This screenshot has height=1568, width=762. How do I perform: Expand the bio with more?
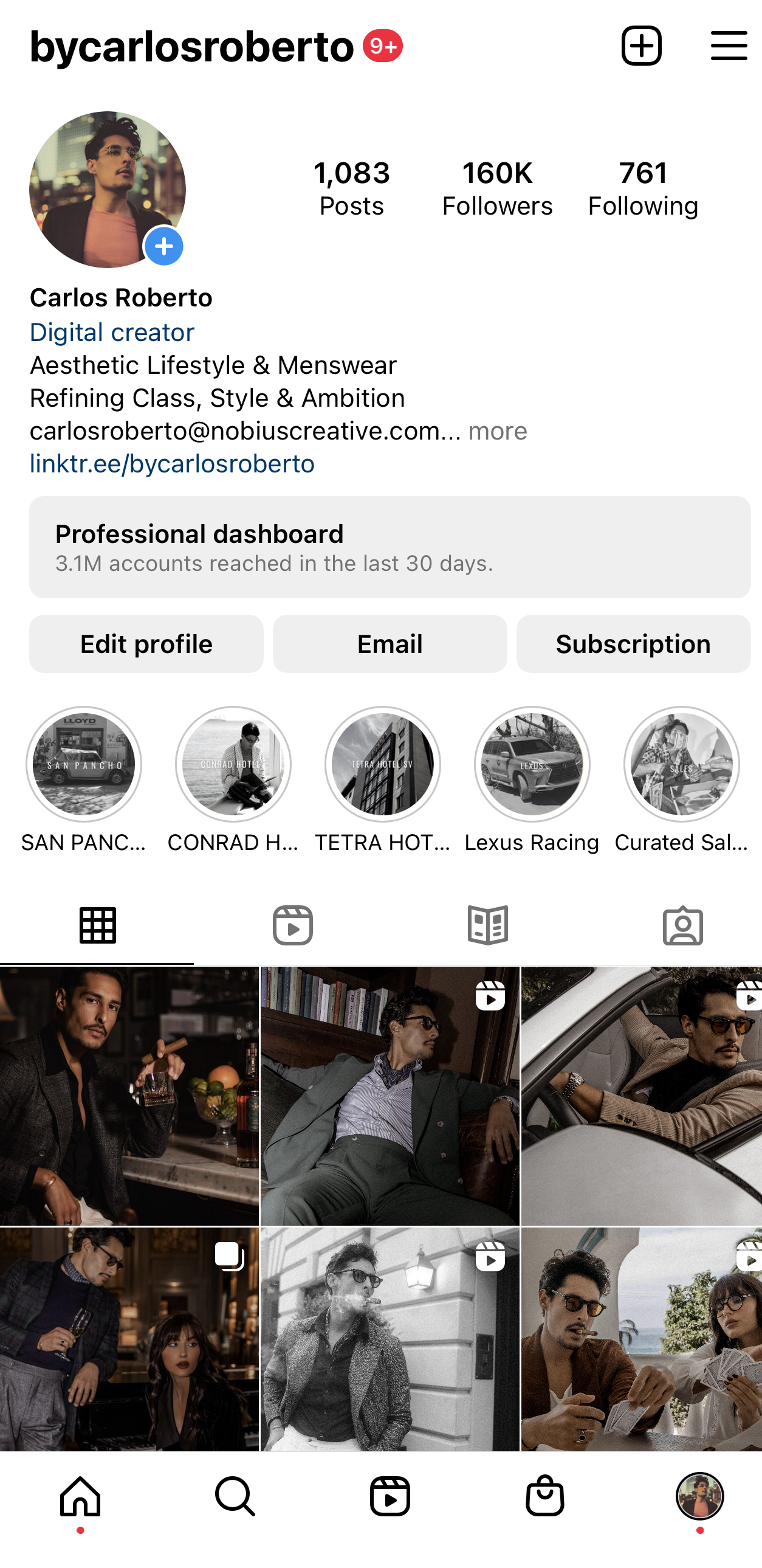(498, 431)
